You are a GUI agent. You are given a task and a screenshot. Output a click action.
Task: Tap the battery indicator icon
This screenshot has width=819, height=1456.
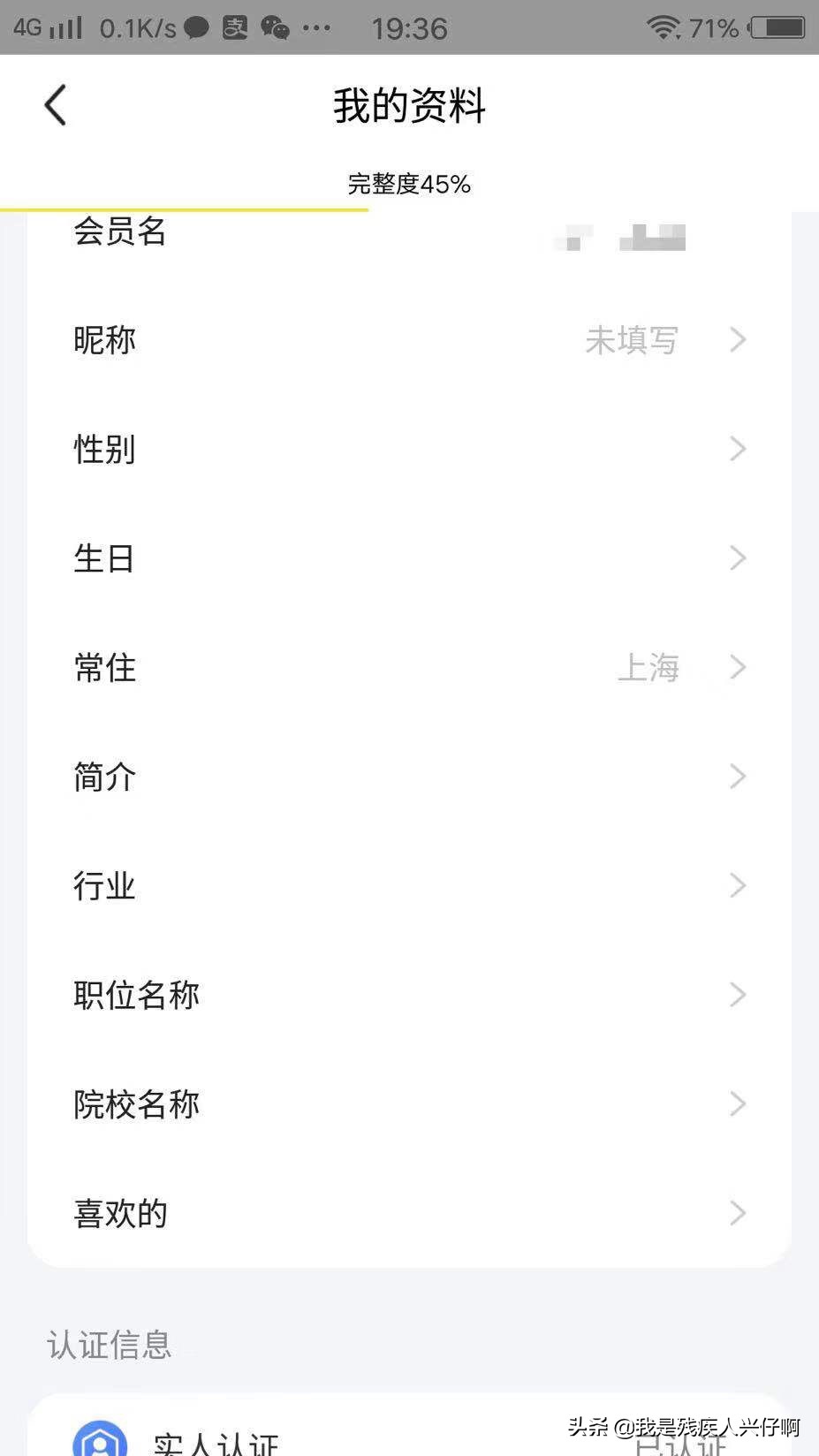[x=777, y=27]
